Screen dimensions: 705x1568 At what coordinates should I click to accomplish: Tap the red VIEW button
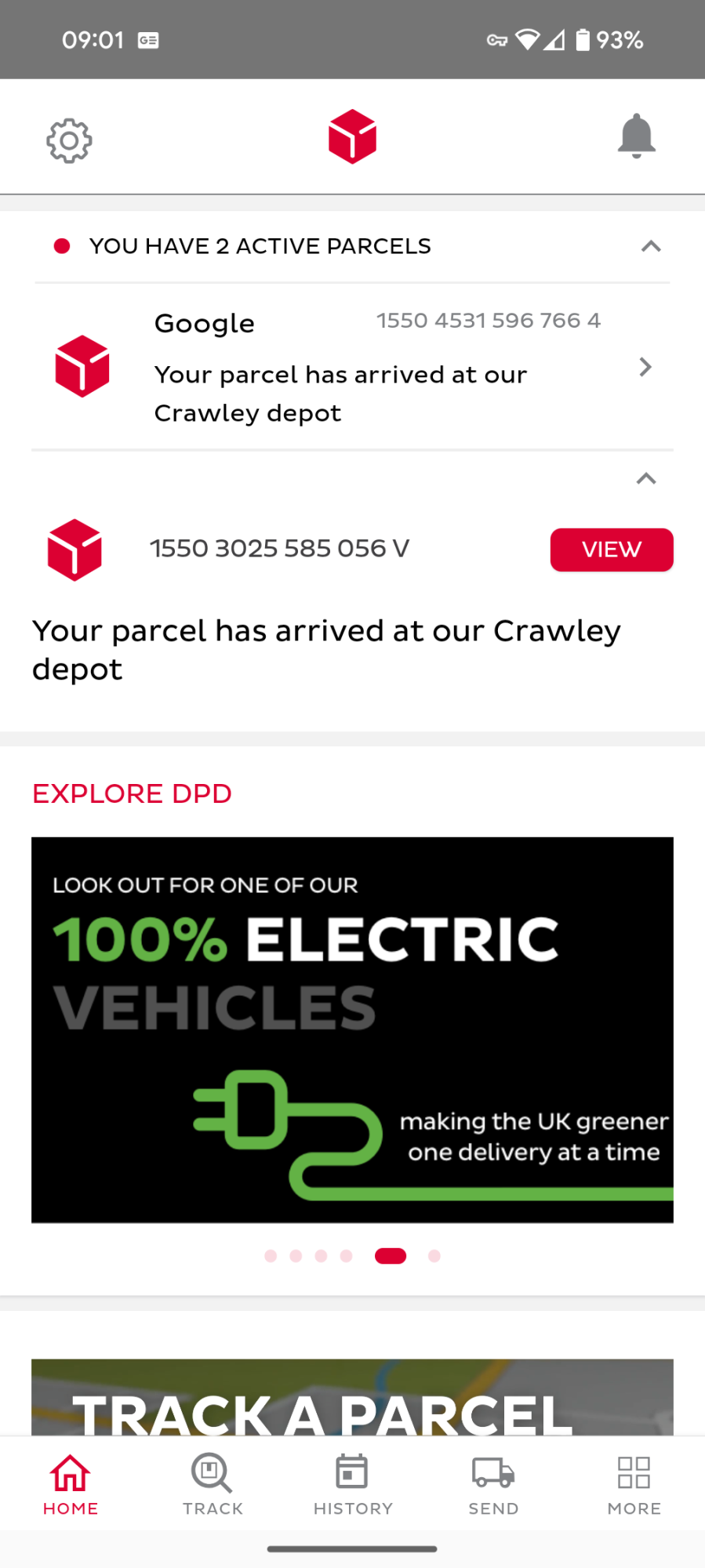pyautogui.click(x=612, y=550)
